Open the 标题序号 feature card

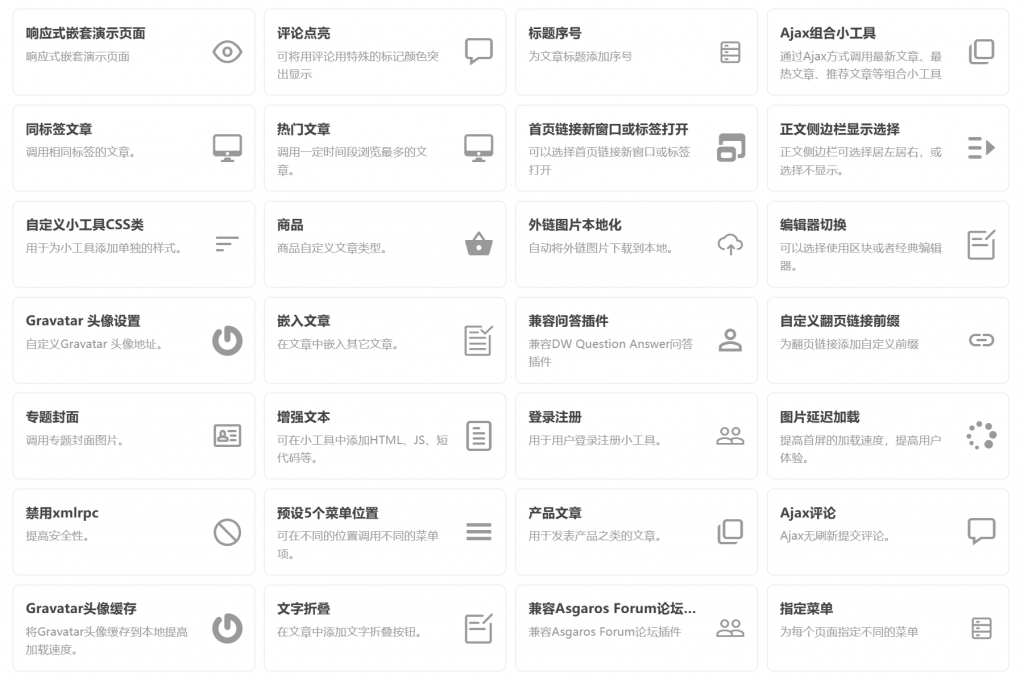[x=636, y=52]
